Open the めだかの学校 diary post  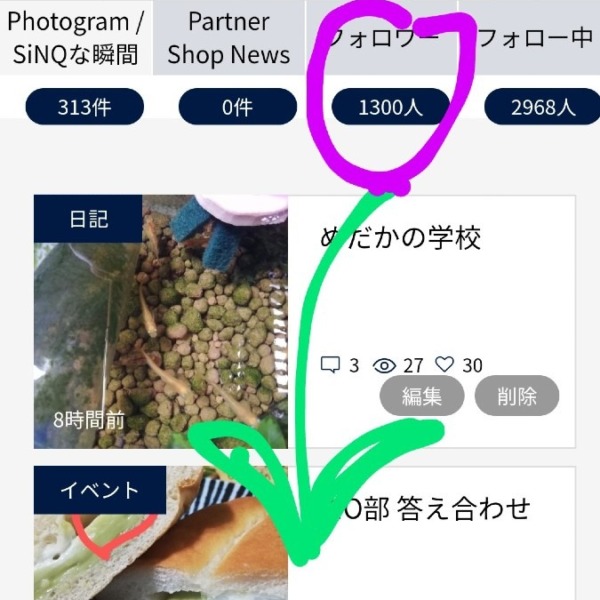402,238
